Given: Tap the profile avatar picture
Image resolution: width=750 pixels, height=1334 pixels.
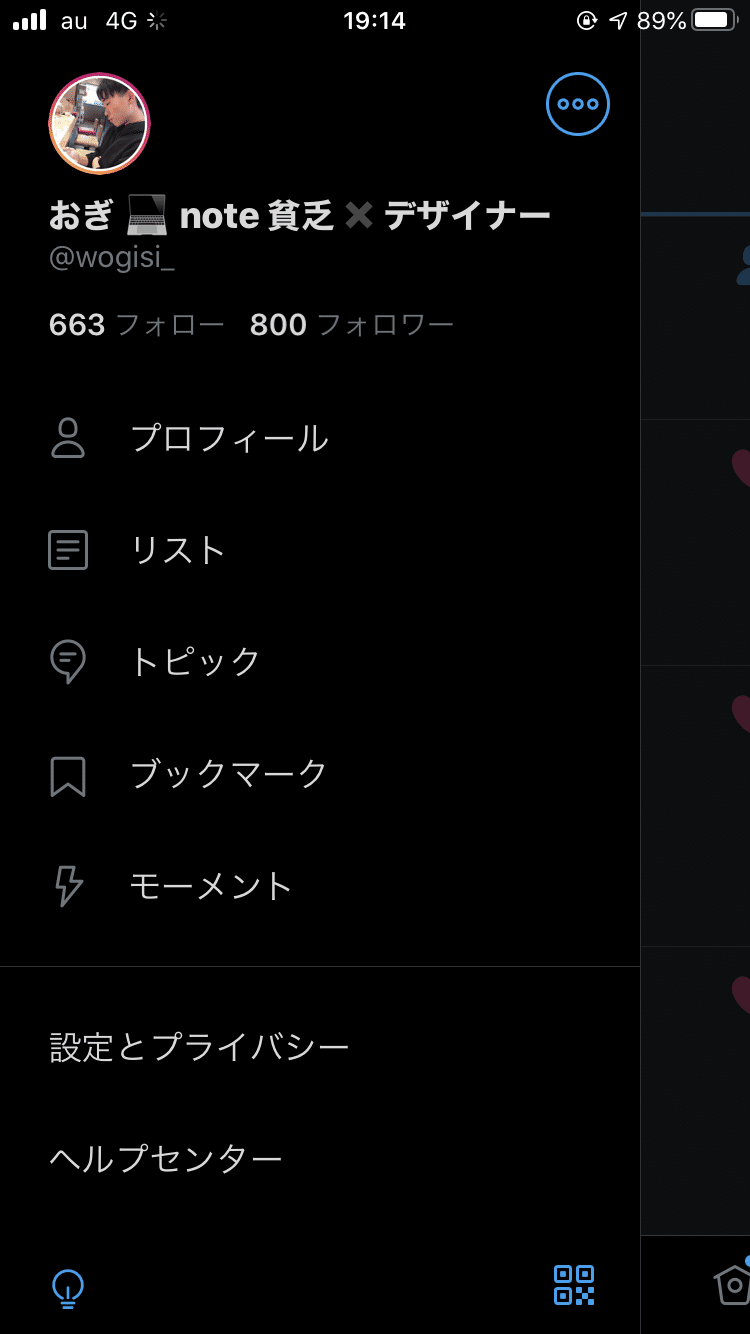Looking at the screenshot, I should pyautogui.click(x=99, y=124).
